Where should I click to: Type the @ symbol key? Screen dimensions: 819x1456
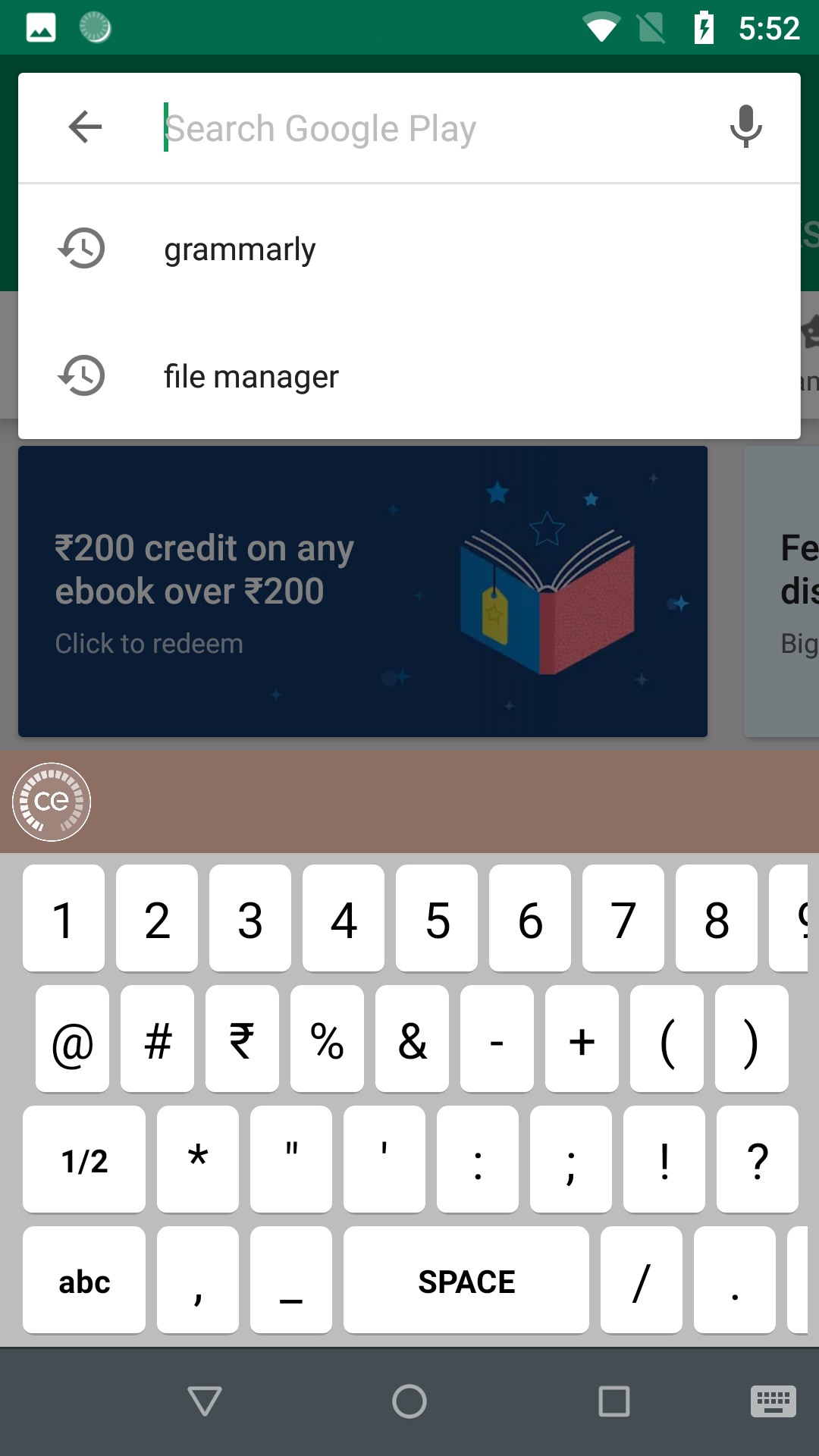pyautogui.click(x=72, y=1039)
